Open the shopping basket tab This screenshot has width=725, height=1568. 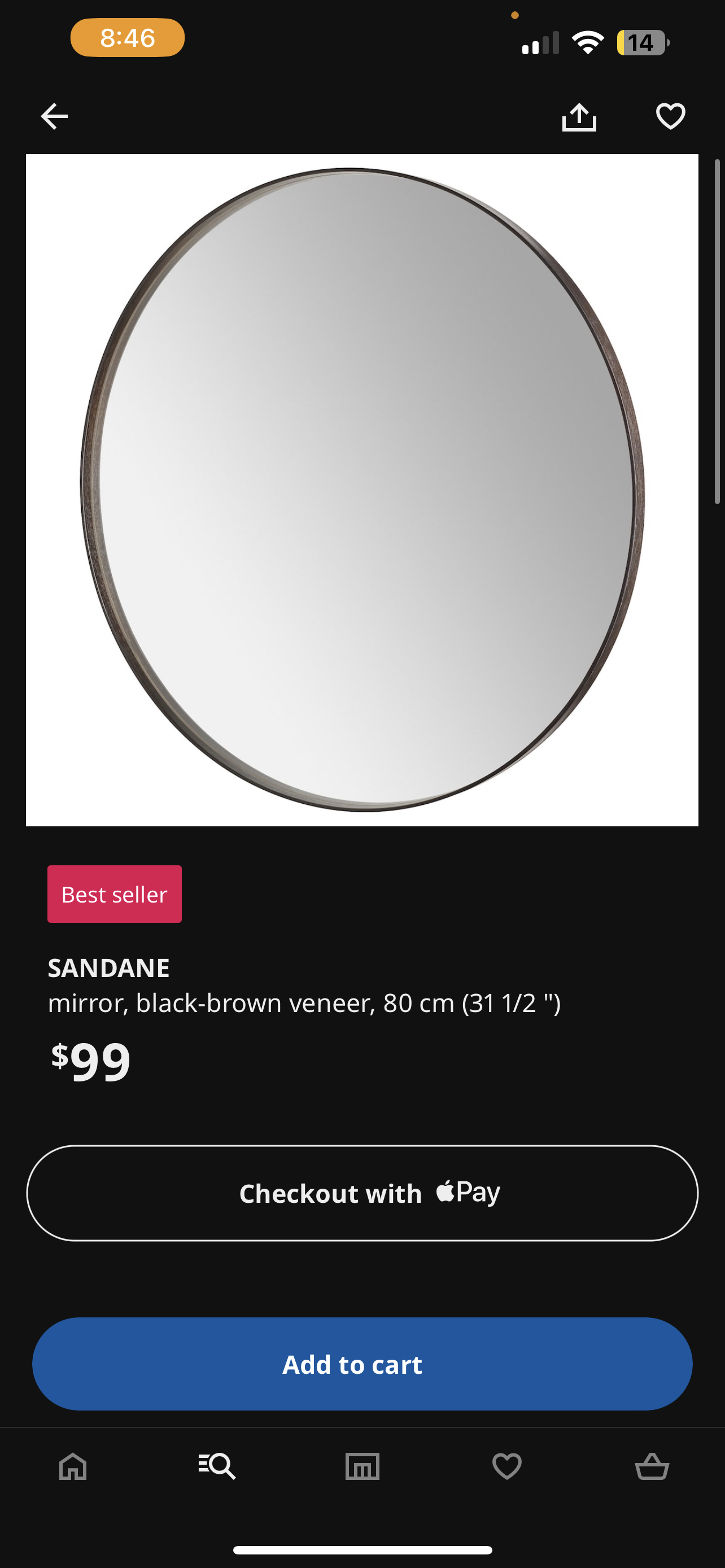[652, 1466]
